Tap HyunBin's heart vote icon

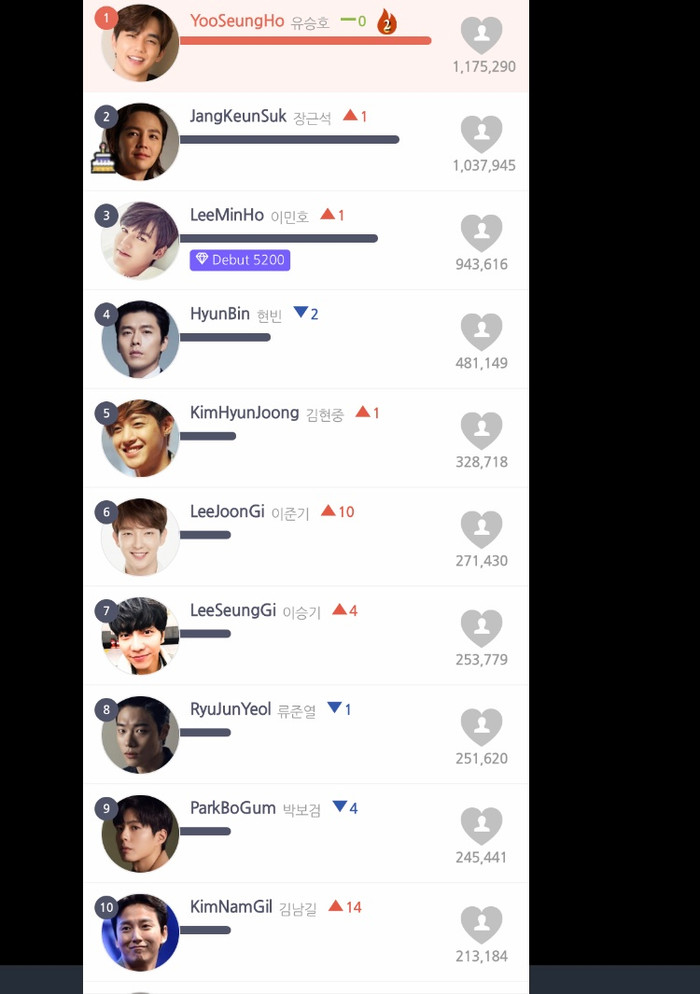[x=481, y=331]
